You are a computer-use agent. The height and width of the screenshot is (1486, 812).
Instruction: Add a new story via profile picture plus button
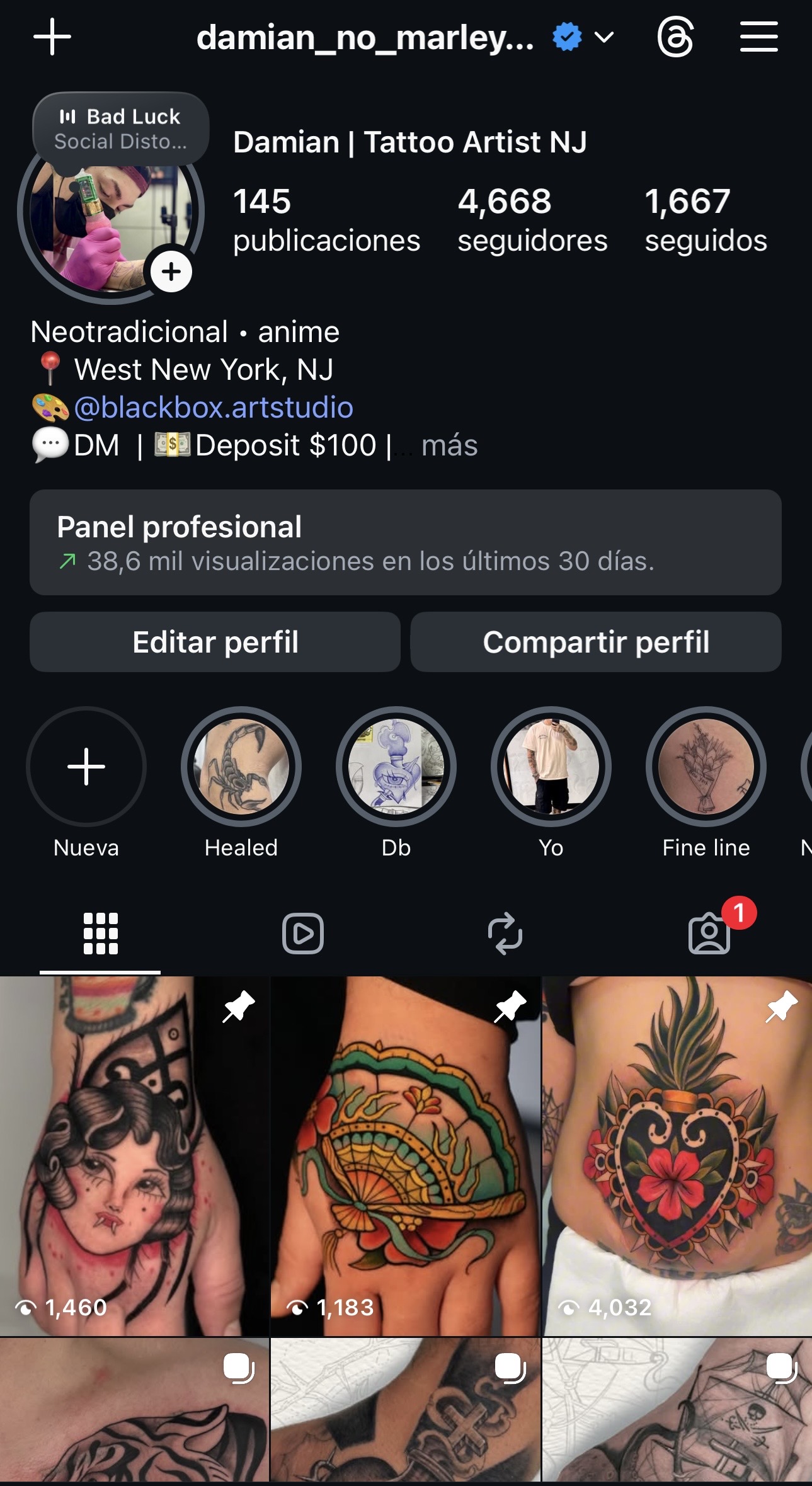[x=171, y=271]
